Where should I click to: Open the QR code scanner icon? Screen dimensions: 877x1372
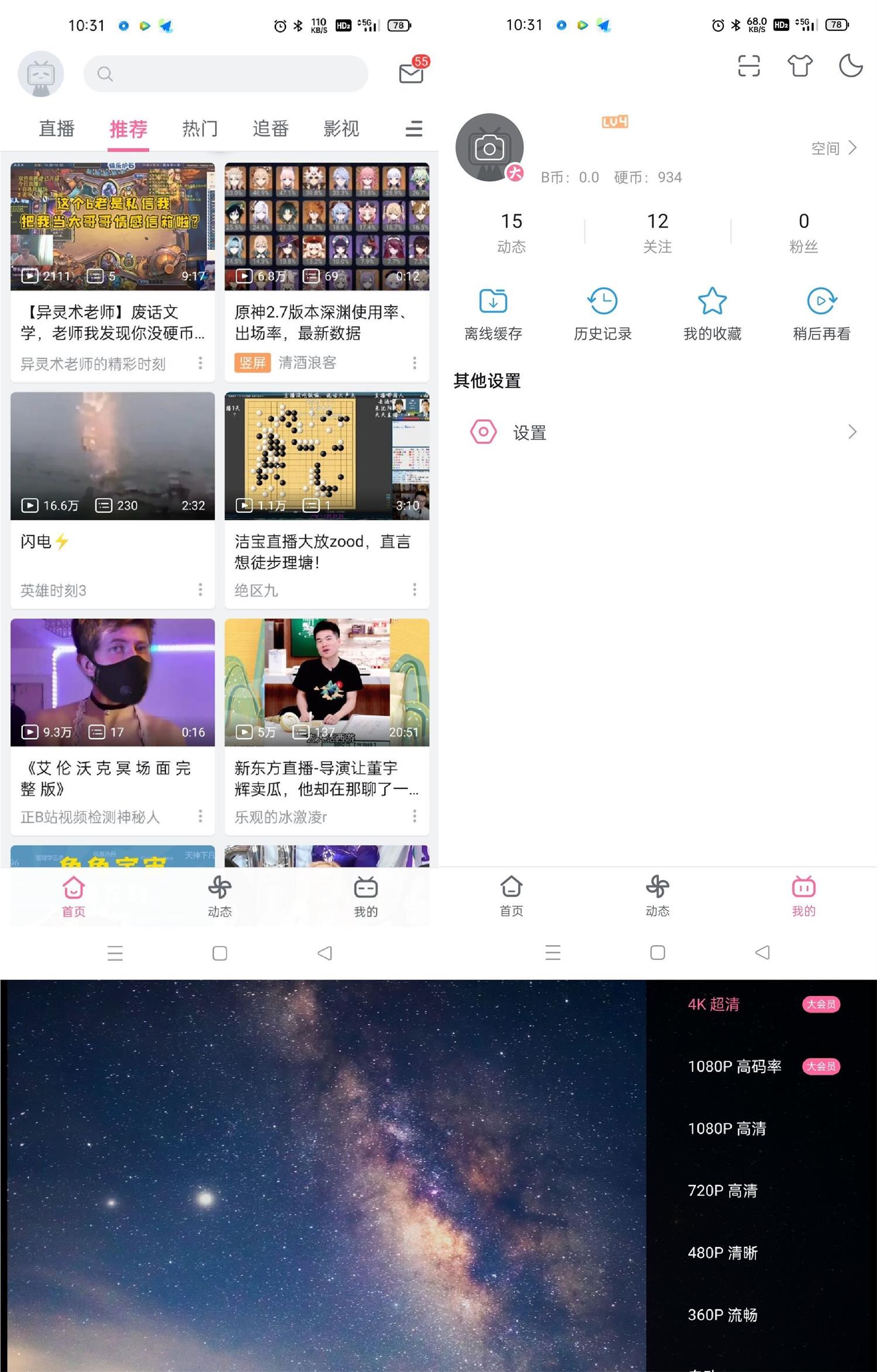(750, 67)
